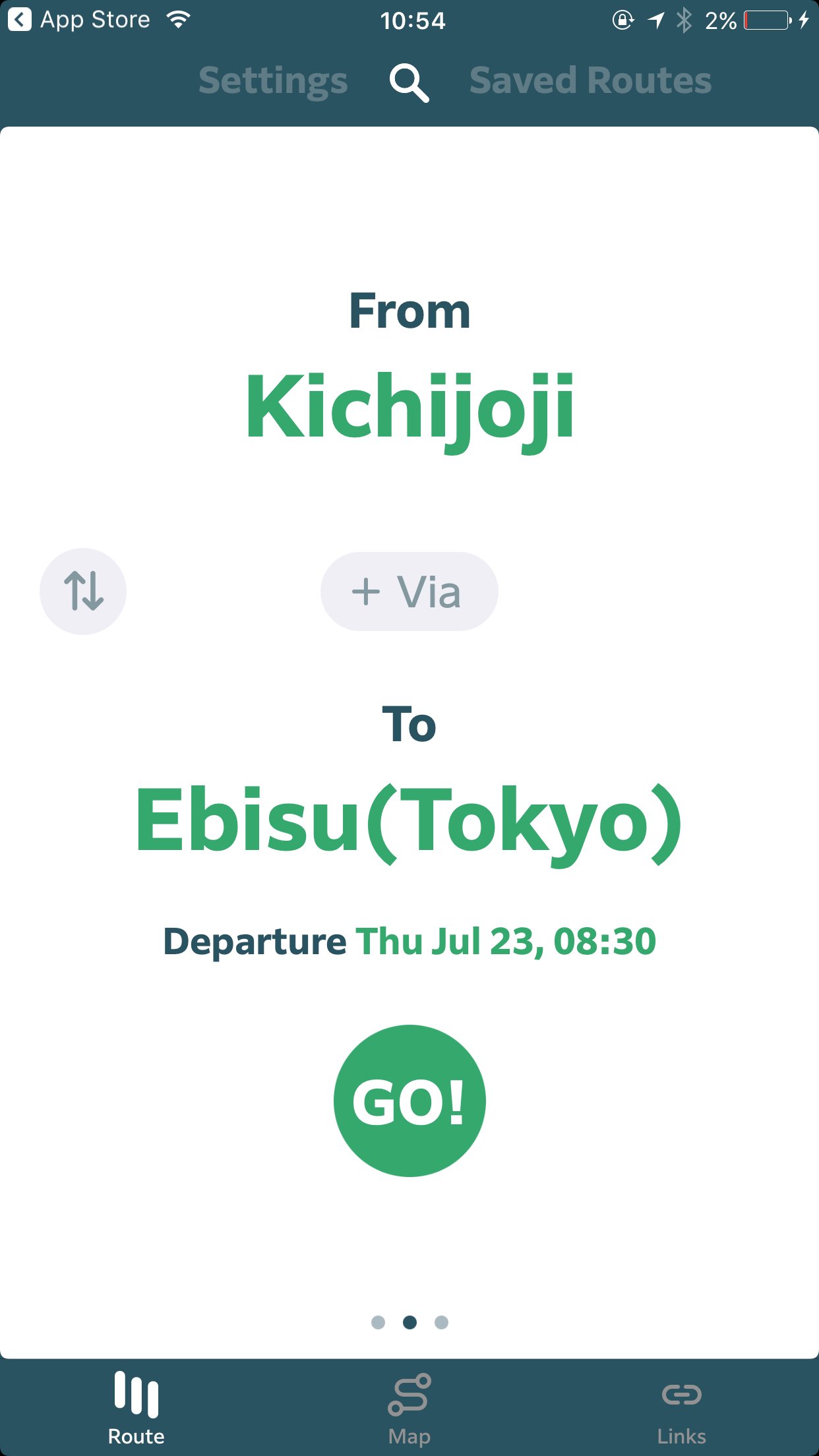Select the search magnifier tab
Viewport: 819px width, 1456px height.
pos(409,83)
